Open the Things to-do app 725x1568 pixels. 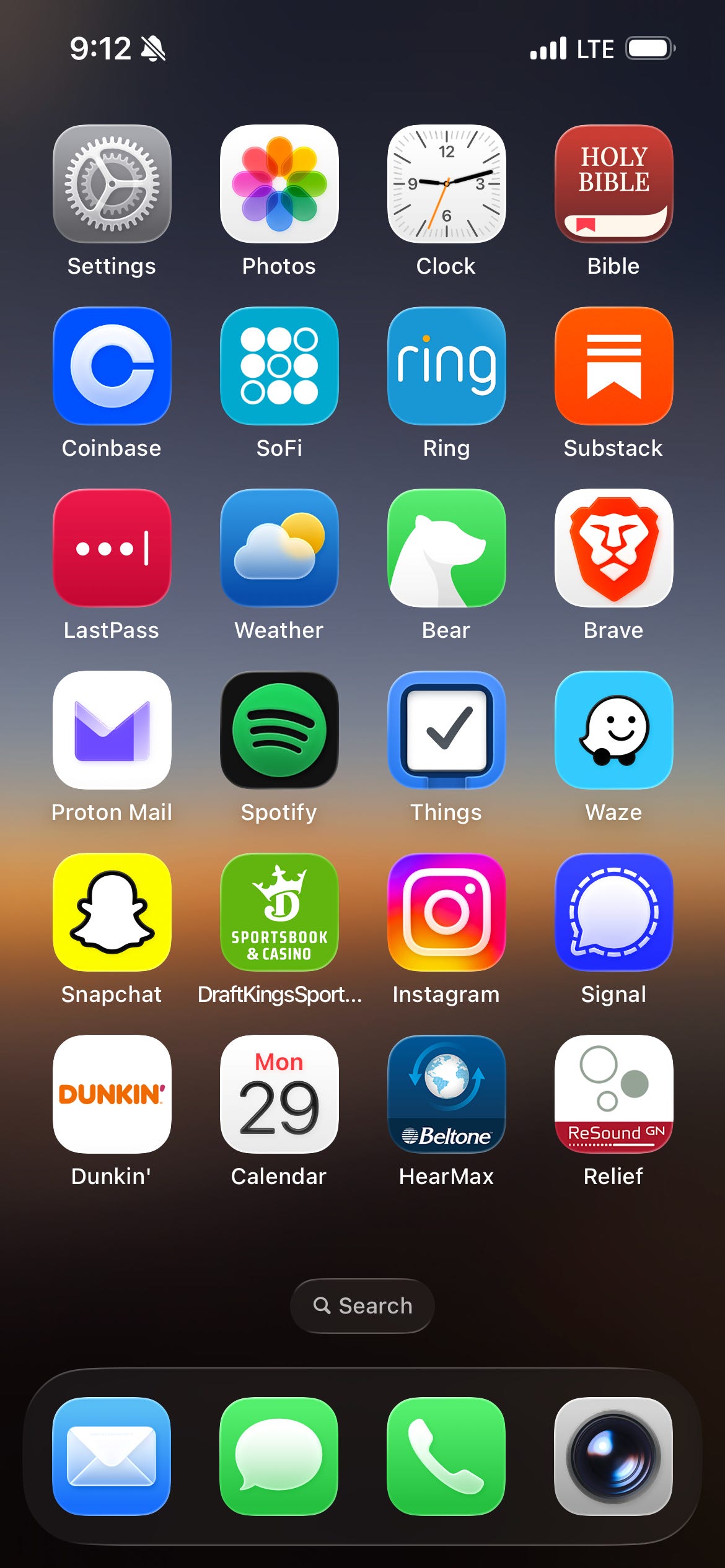446,730
